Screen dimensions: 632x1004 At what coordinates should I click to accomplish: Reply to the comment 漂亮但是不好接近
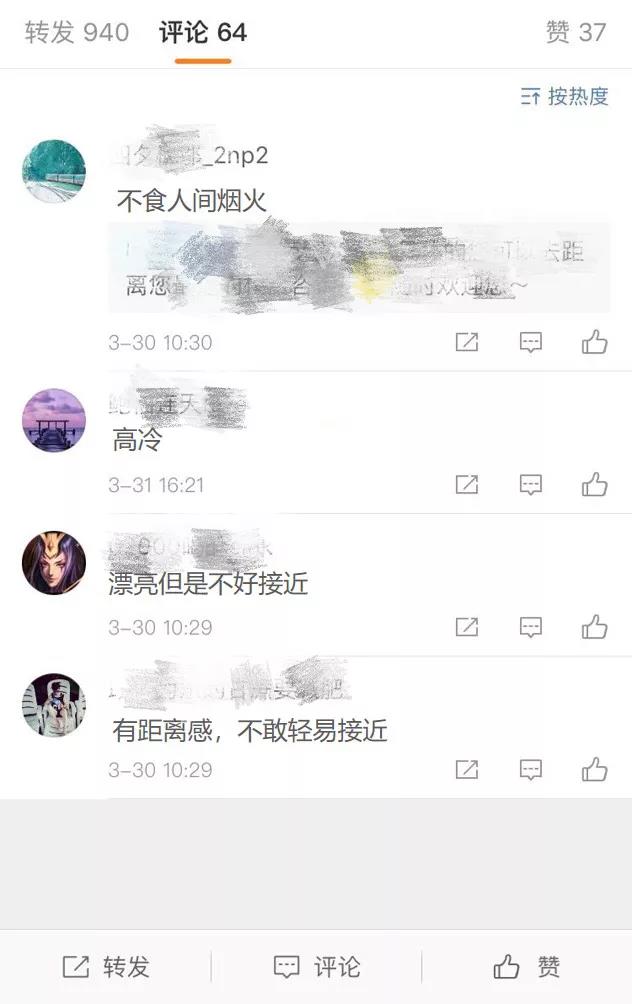point(531,628)
